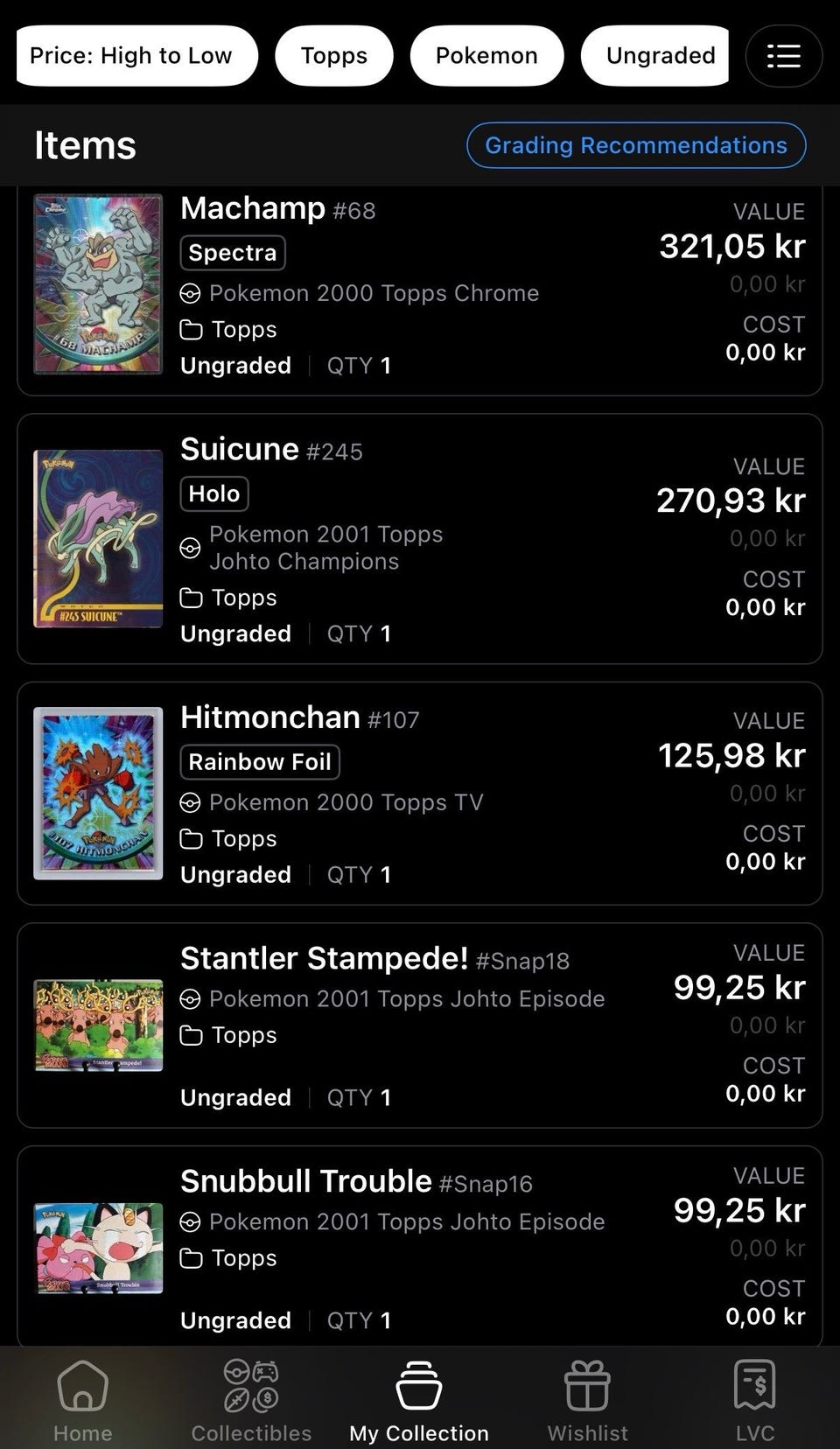This screenshot has width=840, height=1449.
Task: Open the Price: High to Low sort chip
Action: pos(136,56)
